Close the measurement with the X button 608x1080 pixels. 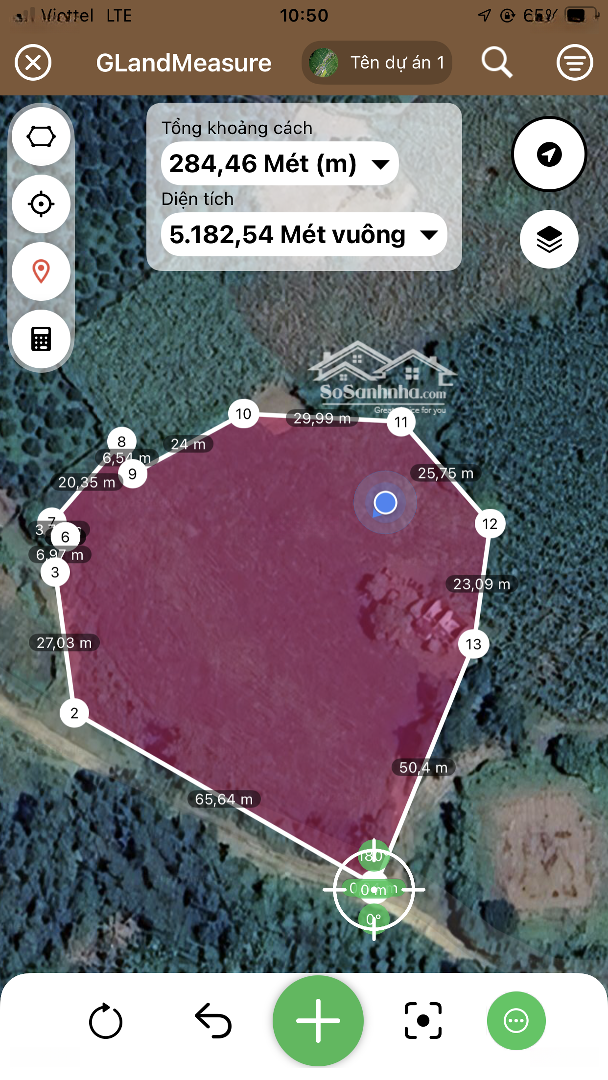click(x=33, y=64)
